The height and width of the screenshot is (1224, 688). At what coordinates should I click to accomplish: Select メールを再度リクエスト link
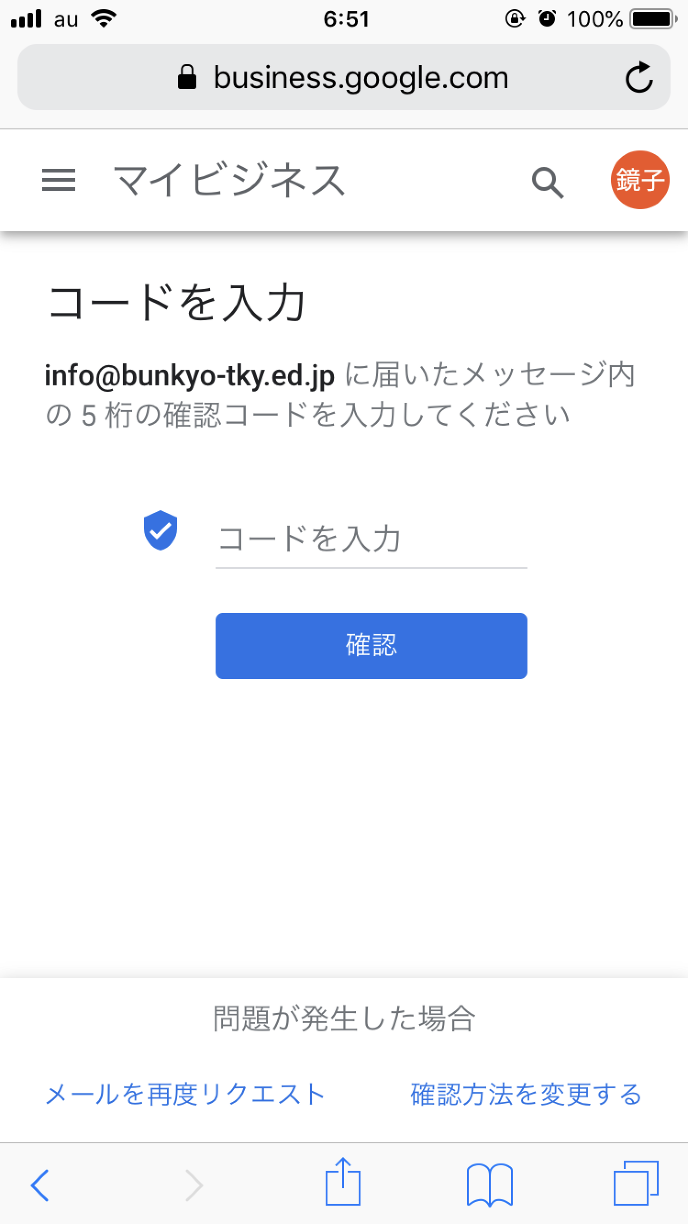[x=186, y=1094]
